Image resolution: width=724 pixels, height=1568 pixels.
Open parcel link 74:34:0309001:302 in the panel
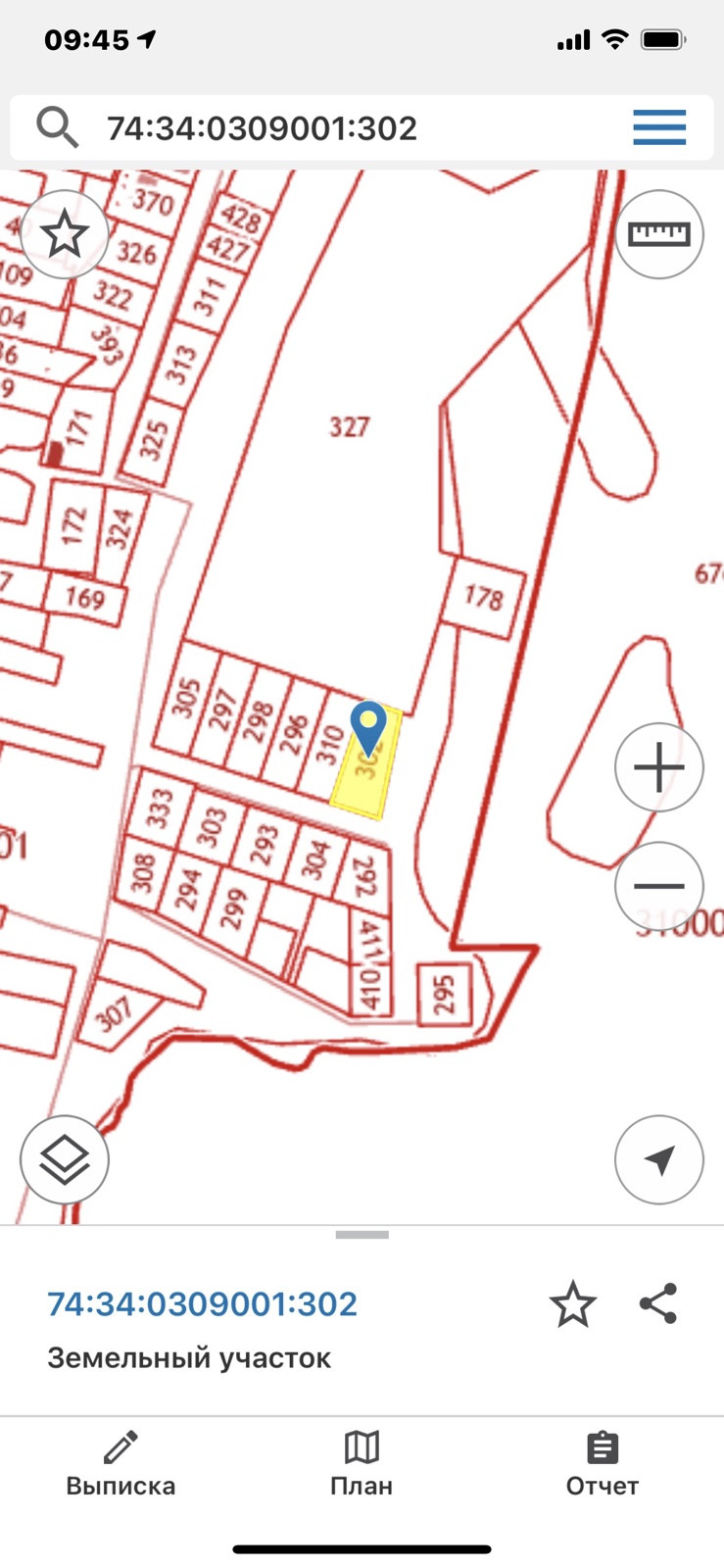point(202,1303)
